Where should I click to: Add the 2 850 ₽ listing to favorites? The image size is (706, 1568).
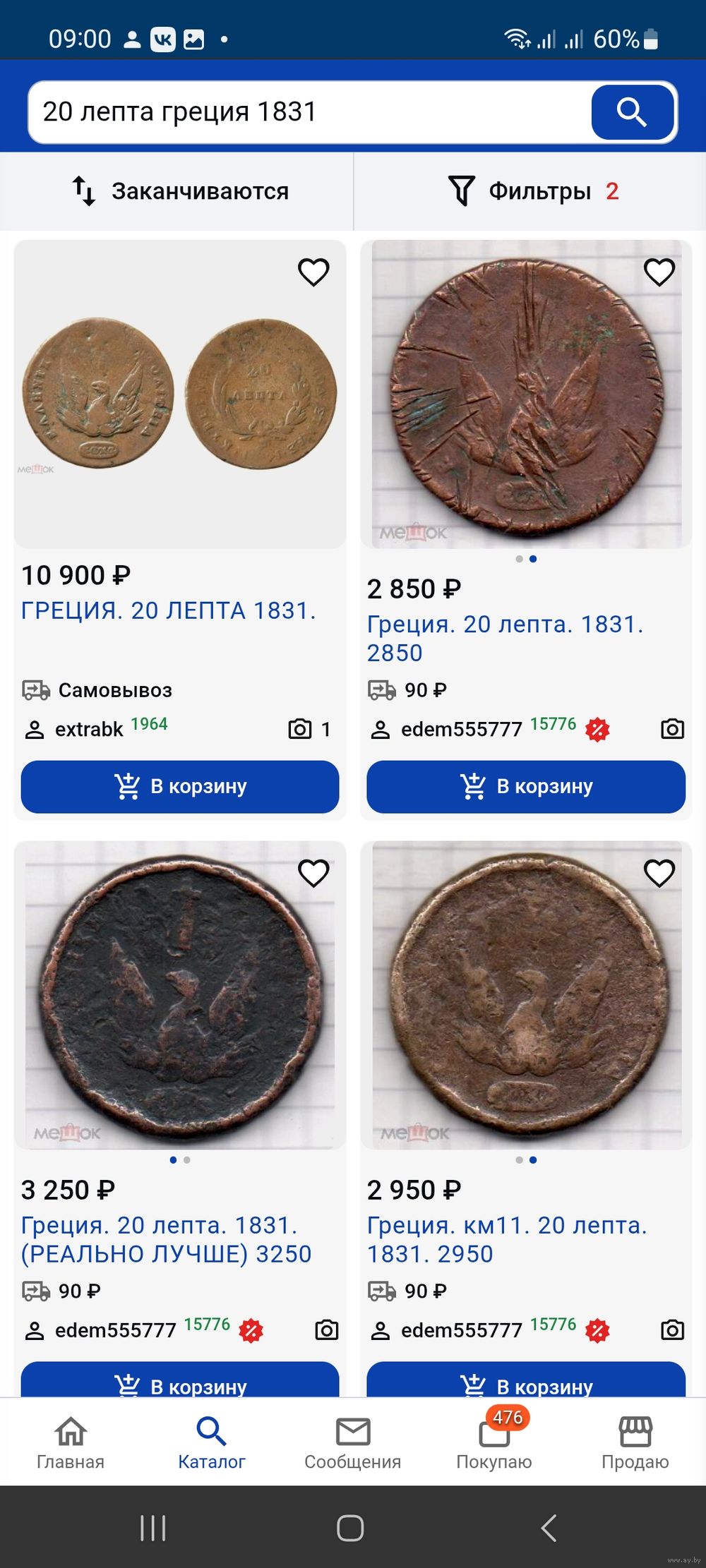tap(659, 272)
